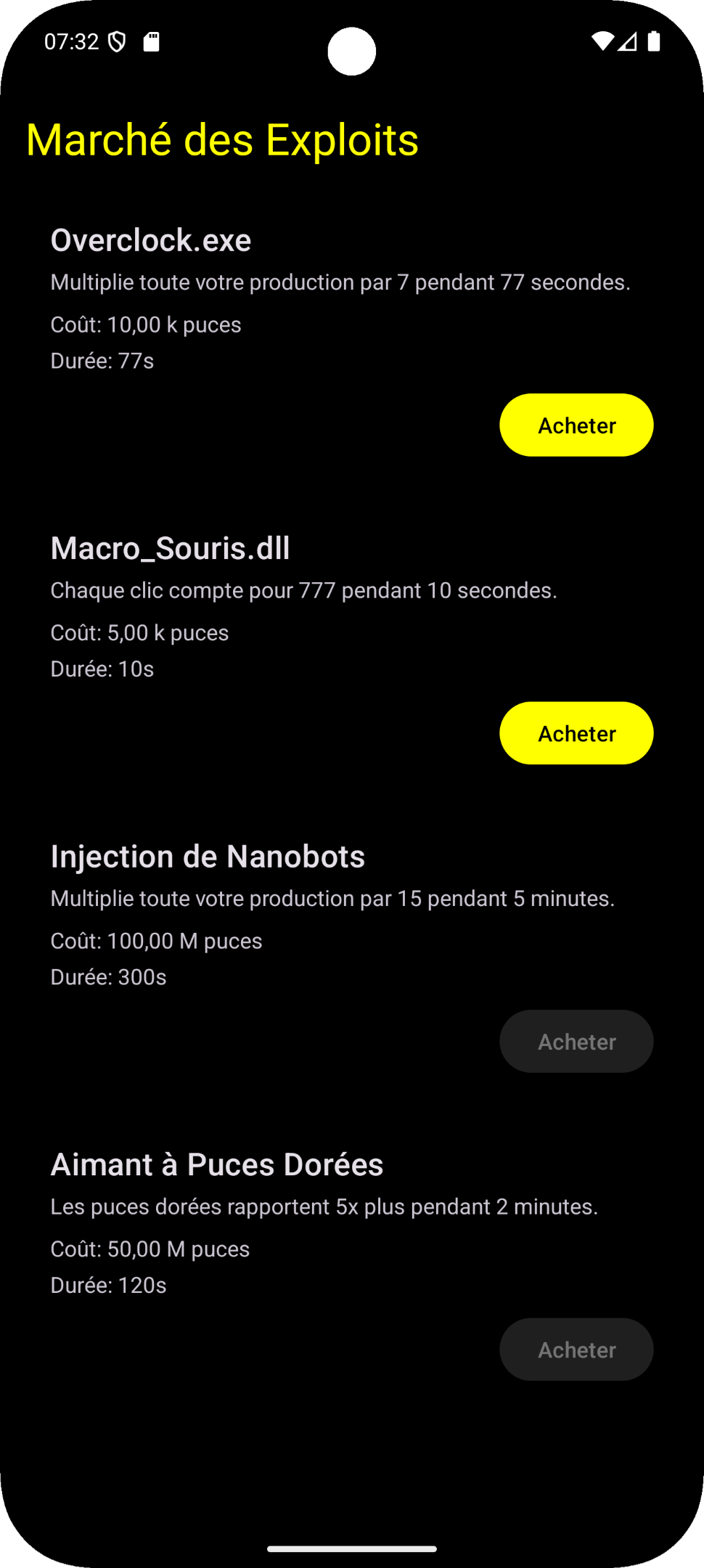Purchase the Injection de Nanobots boost

[x=576, y=1042]
